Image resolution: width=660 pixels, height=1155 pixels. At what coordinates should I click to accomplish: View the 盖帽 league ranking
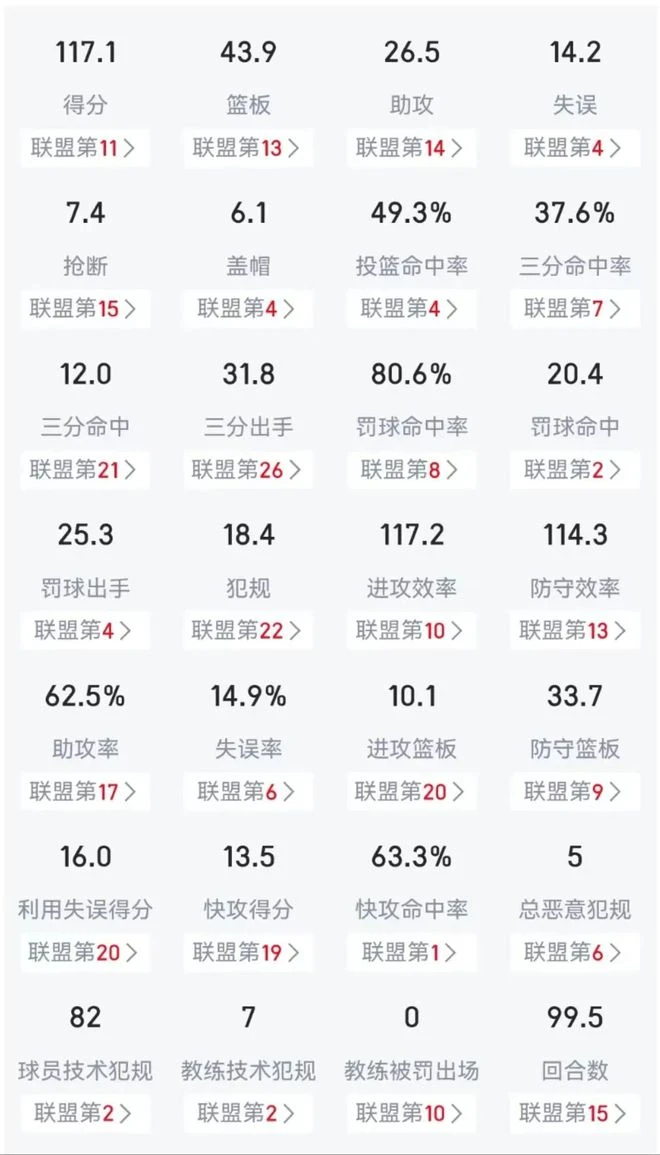click(x=248, y=309)
